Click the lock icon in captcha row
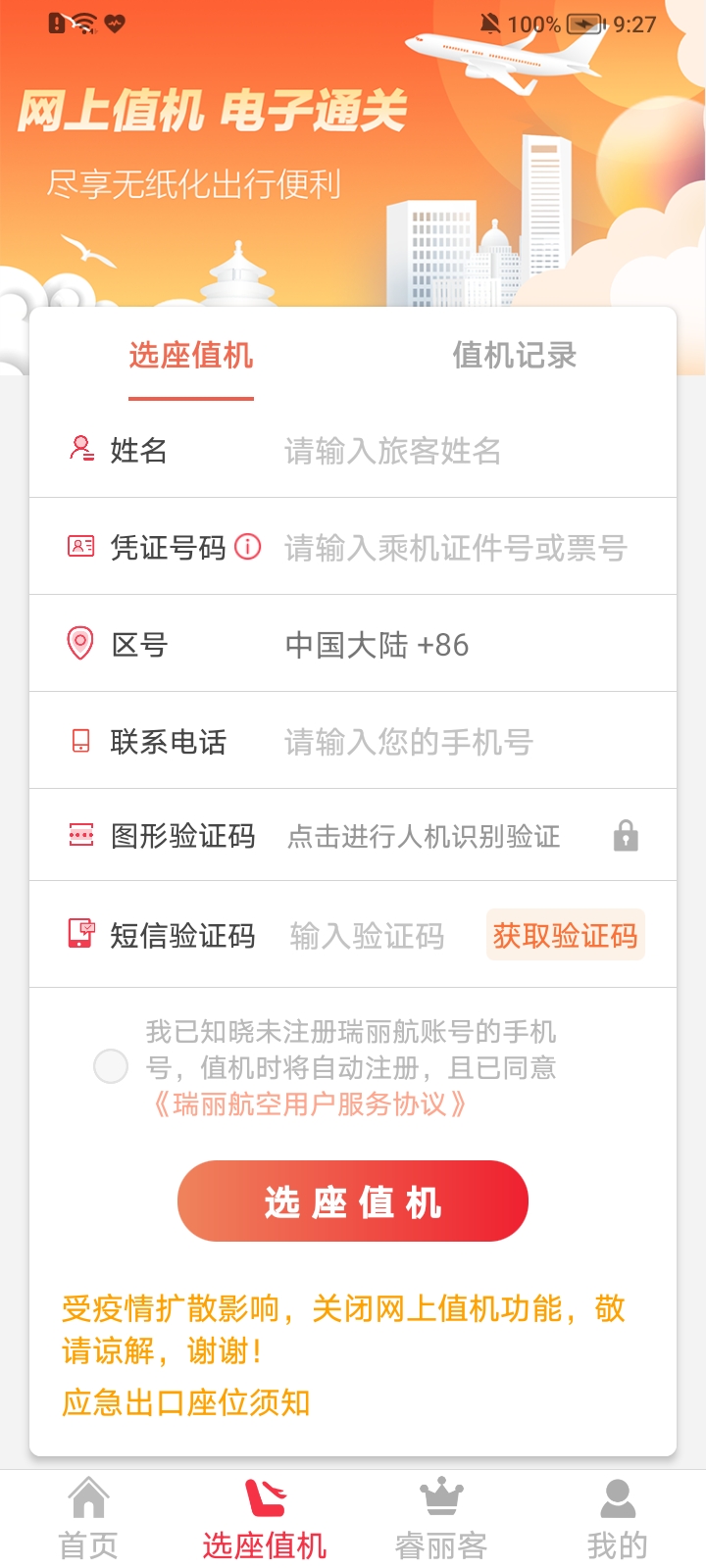The width and height of the screenshot is (706, 1568). 627,836
